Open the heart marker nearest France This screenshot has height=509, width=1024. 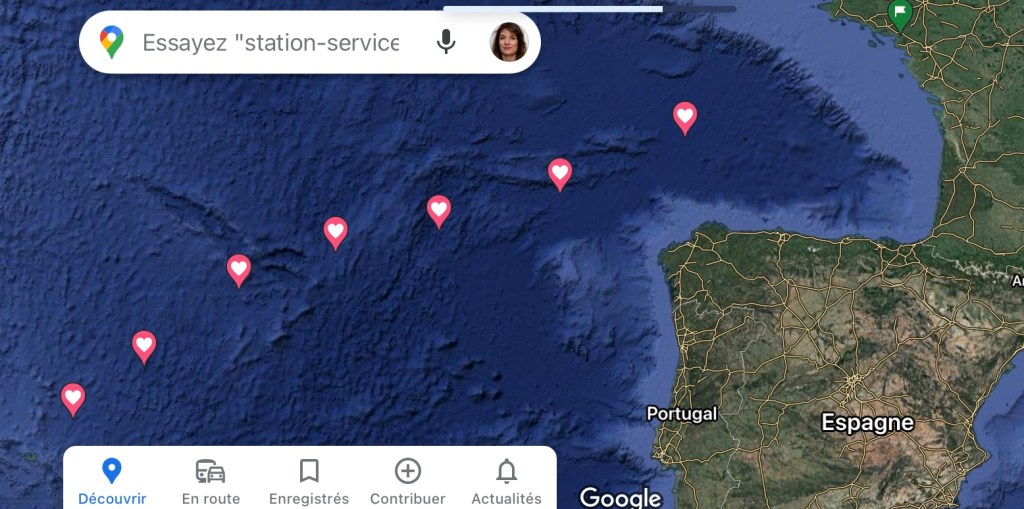click(x=684, y=117)
